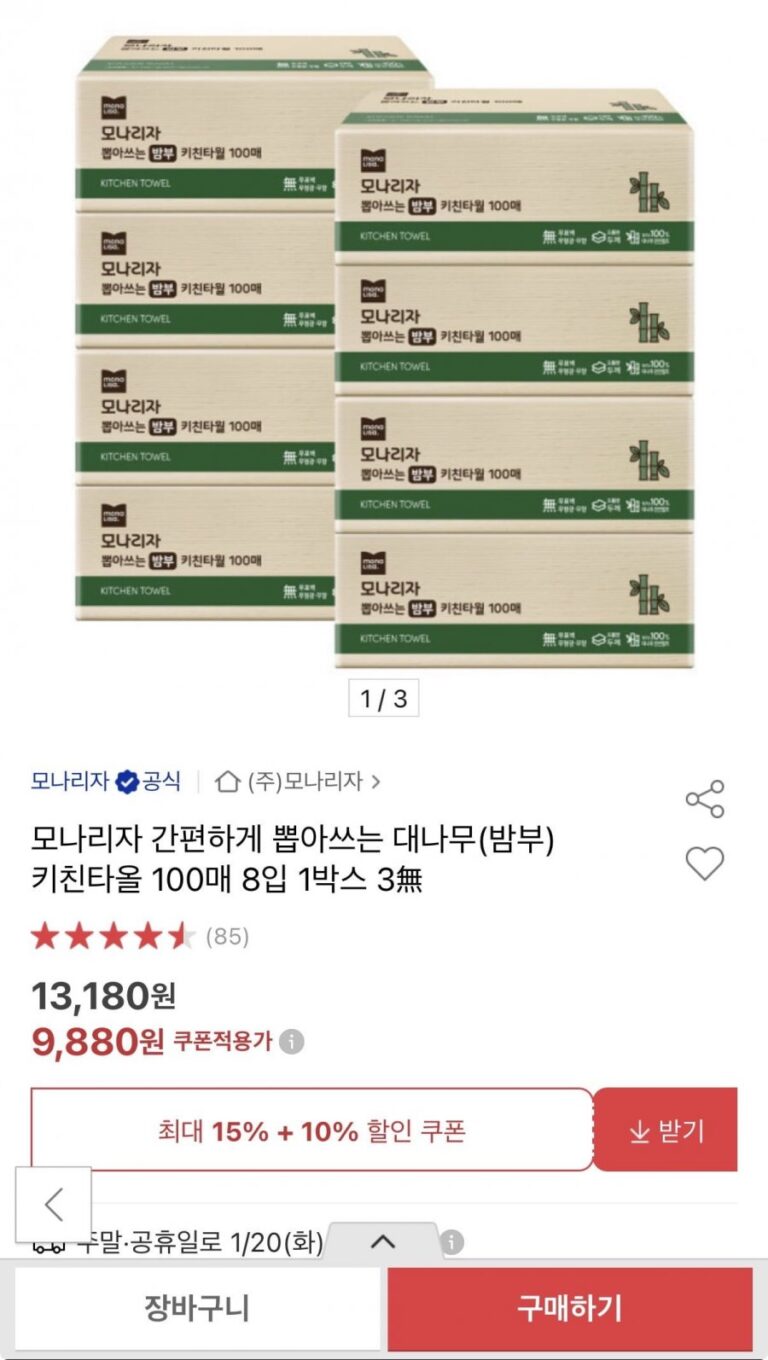768x1360 pixels.
Task: Open the product image gallery
Action: [x=384, y=350]
